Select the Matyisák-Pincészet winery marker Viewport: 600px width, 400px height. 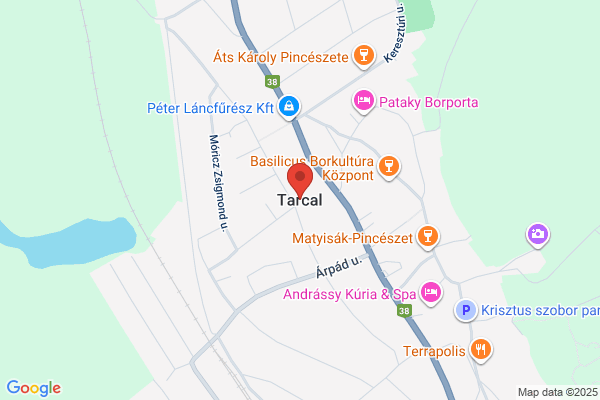pyautogui.click(x=428, y=237)
